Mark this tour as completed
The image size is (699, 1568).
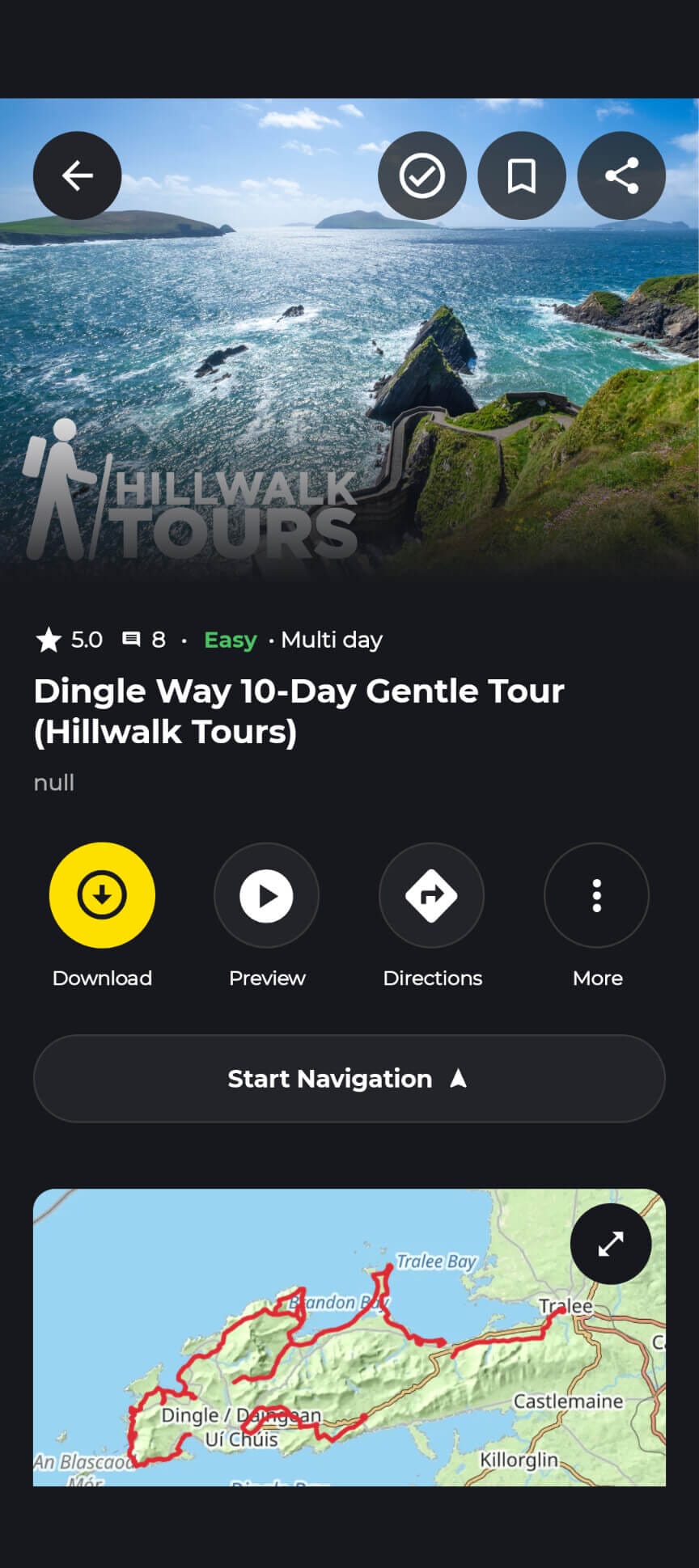coord(422,175)
